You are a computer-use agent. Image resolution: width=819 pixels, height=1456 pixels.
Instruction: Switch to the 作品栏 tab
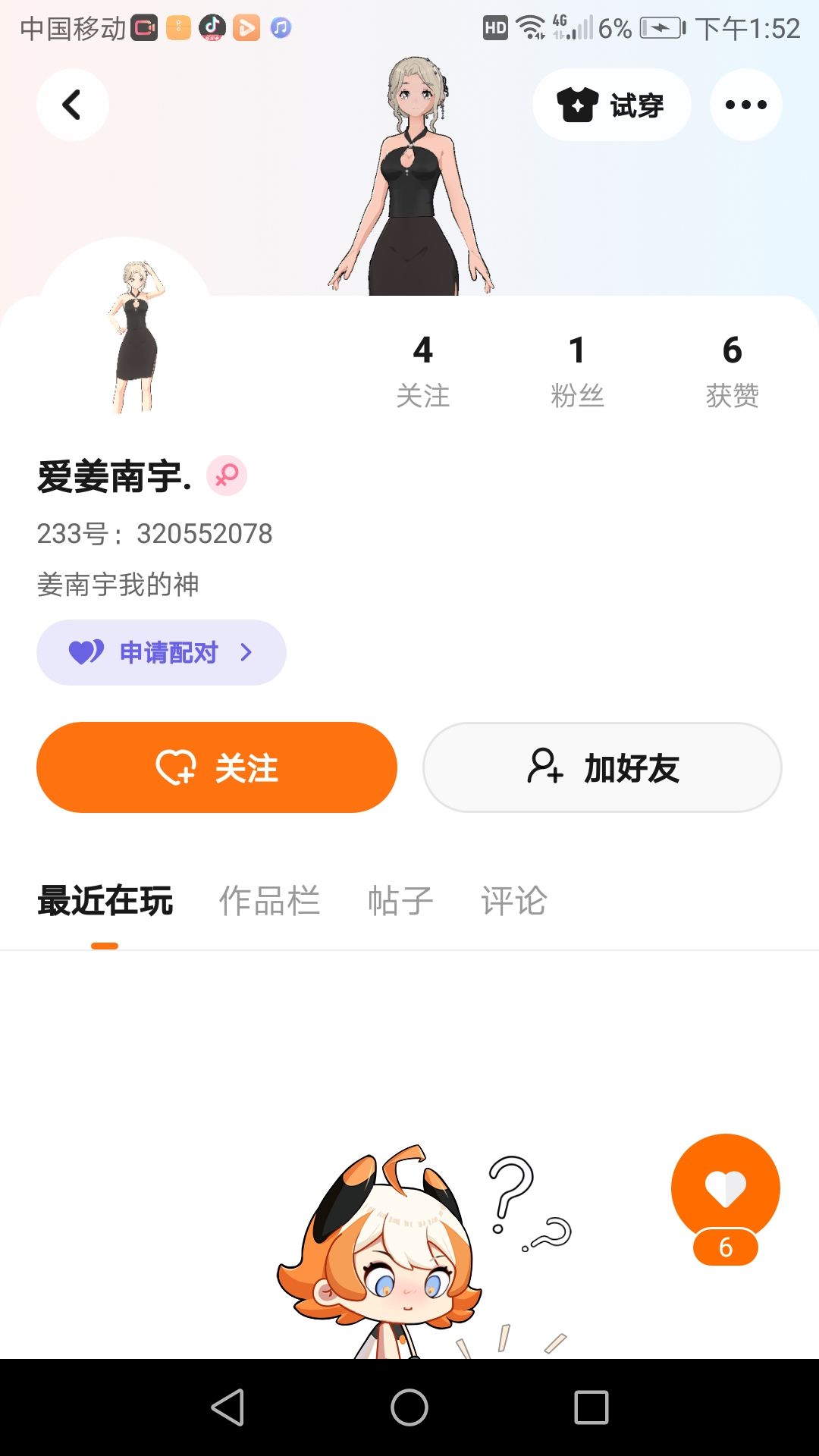269,901
